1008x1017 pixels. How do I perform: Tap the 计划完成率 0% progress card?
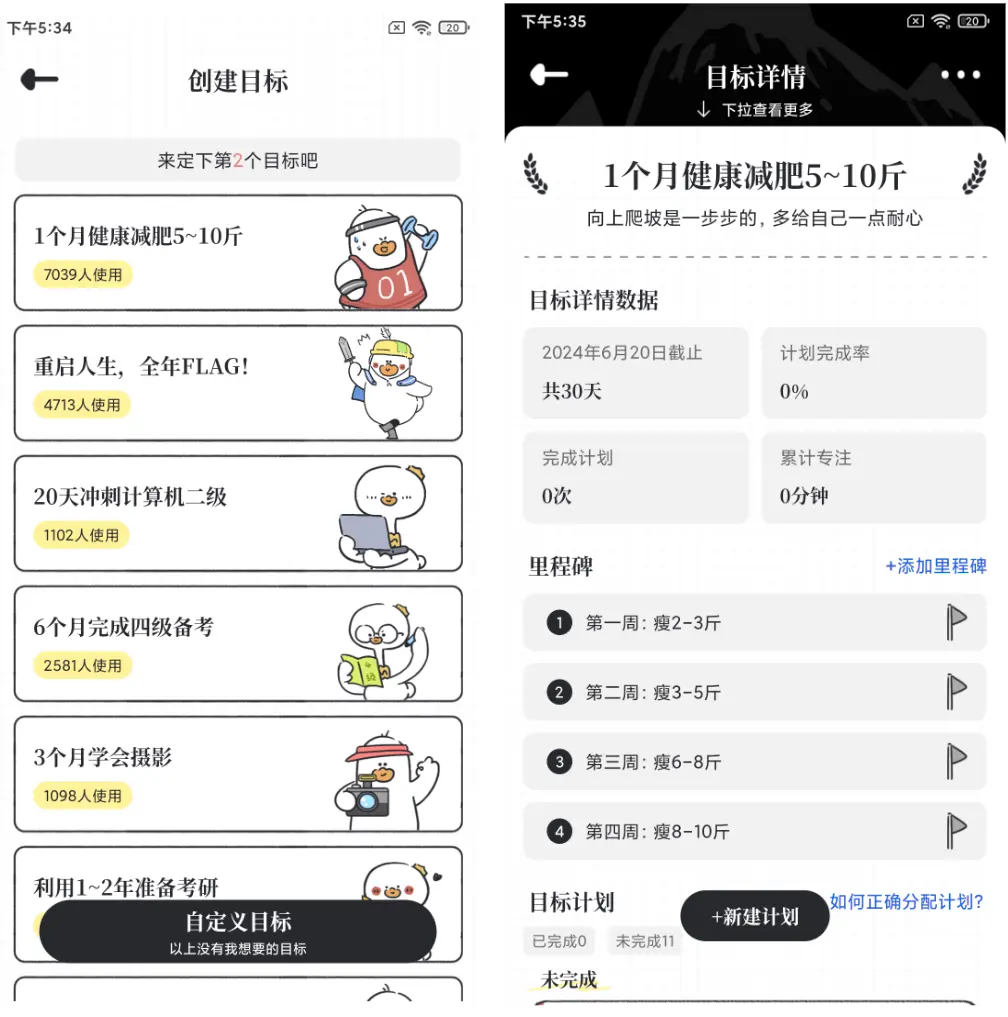(873, 373)
